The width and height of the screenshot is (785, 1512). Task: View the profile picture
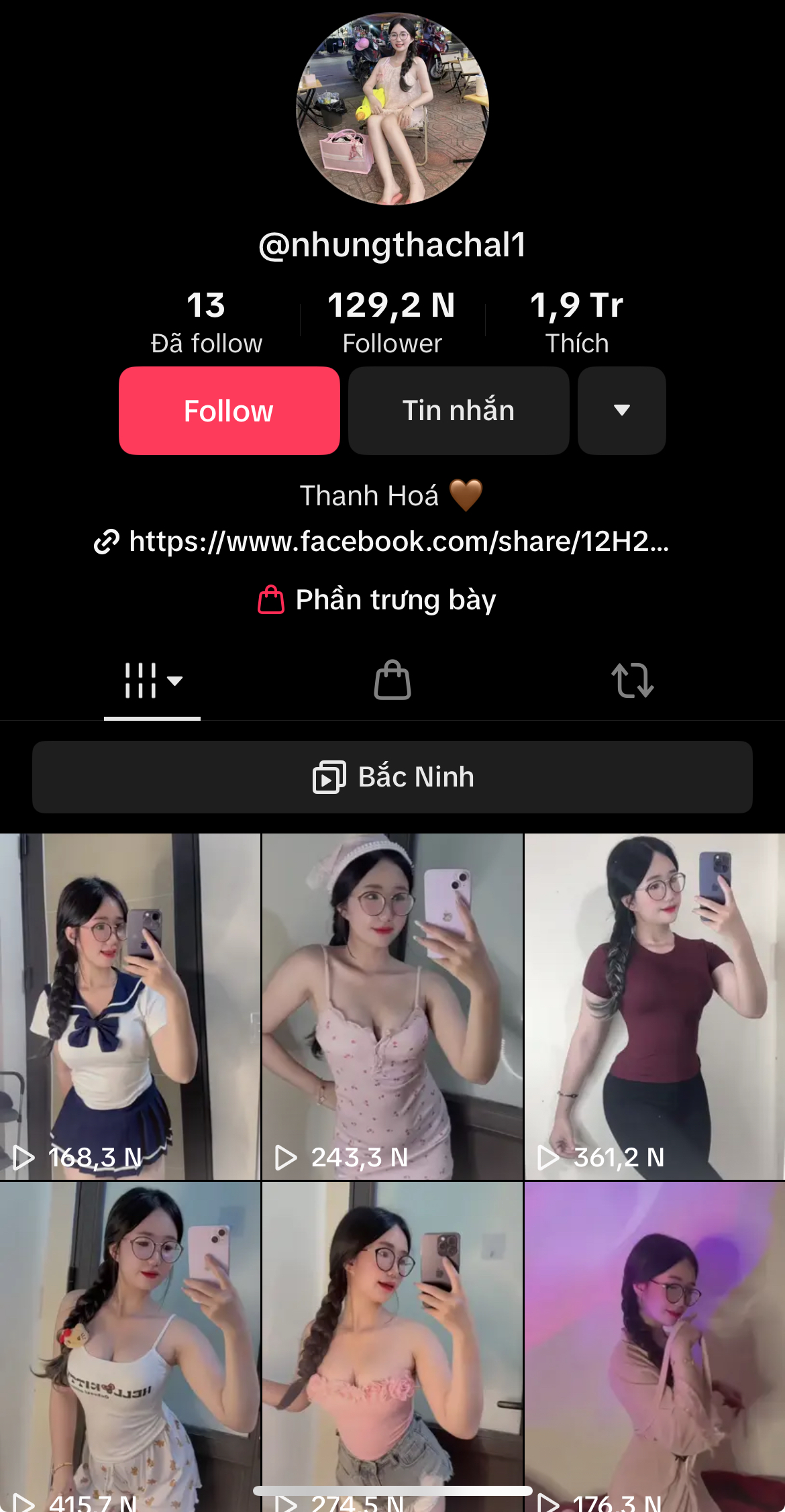(392, 109)
